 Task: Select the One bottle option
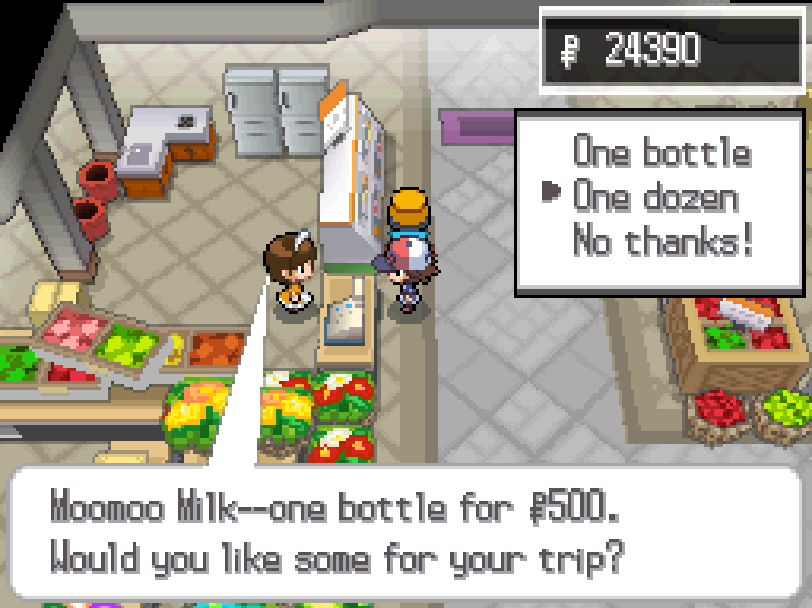661,153
